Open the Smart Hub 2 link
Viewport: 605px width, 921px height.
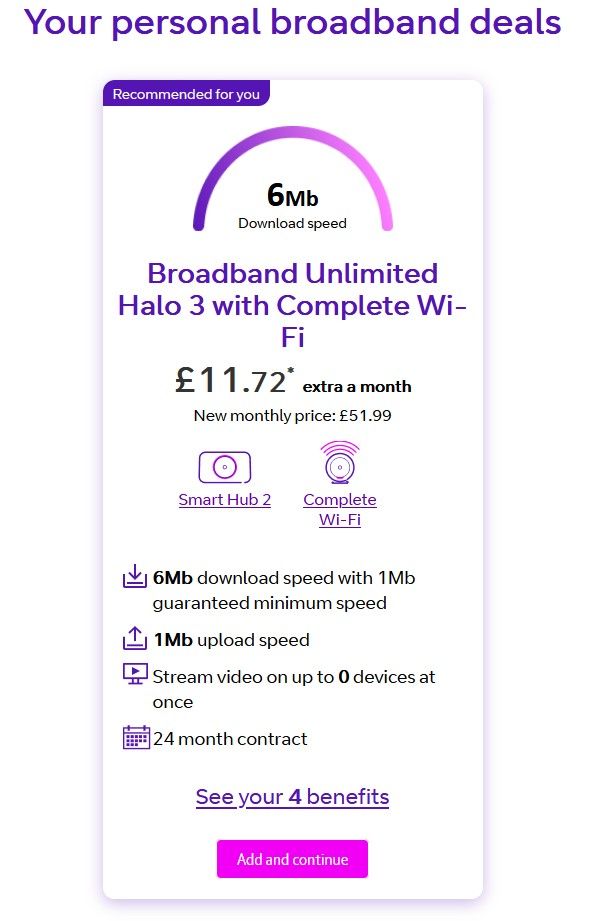click(x=224, y=499)
